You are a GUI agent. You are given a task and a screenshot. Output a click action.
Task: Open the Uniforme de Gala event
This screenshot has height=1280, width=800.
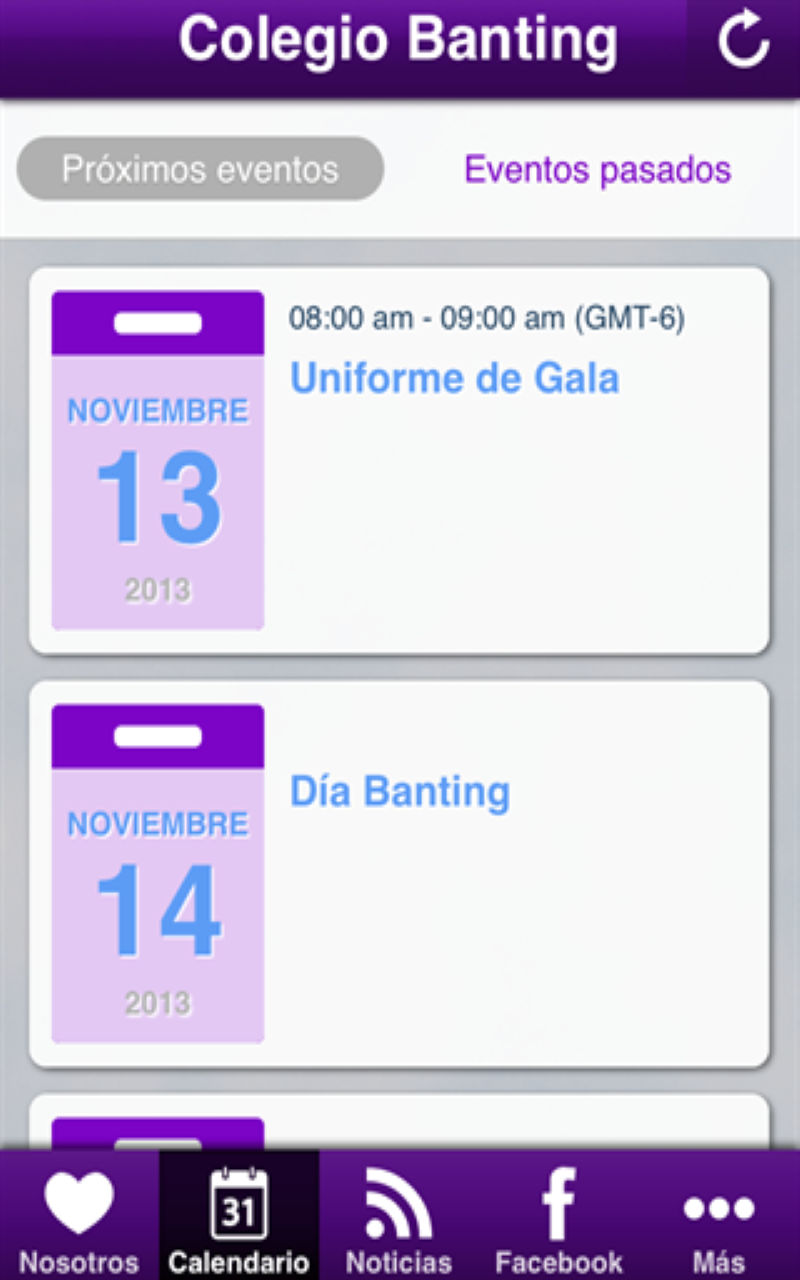(455, 378)
